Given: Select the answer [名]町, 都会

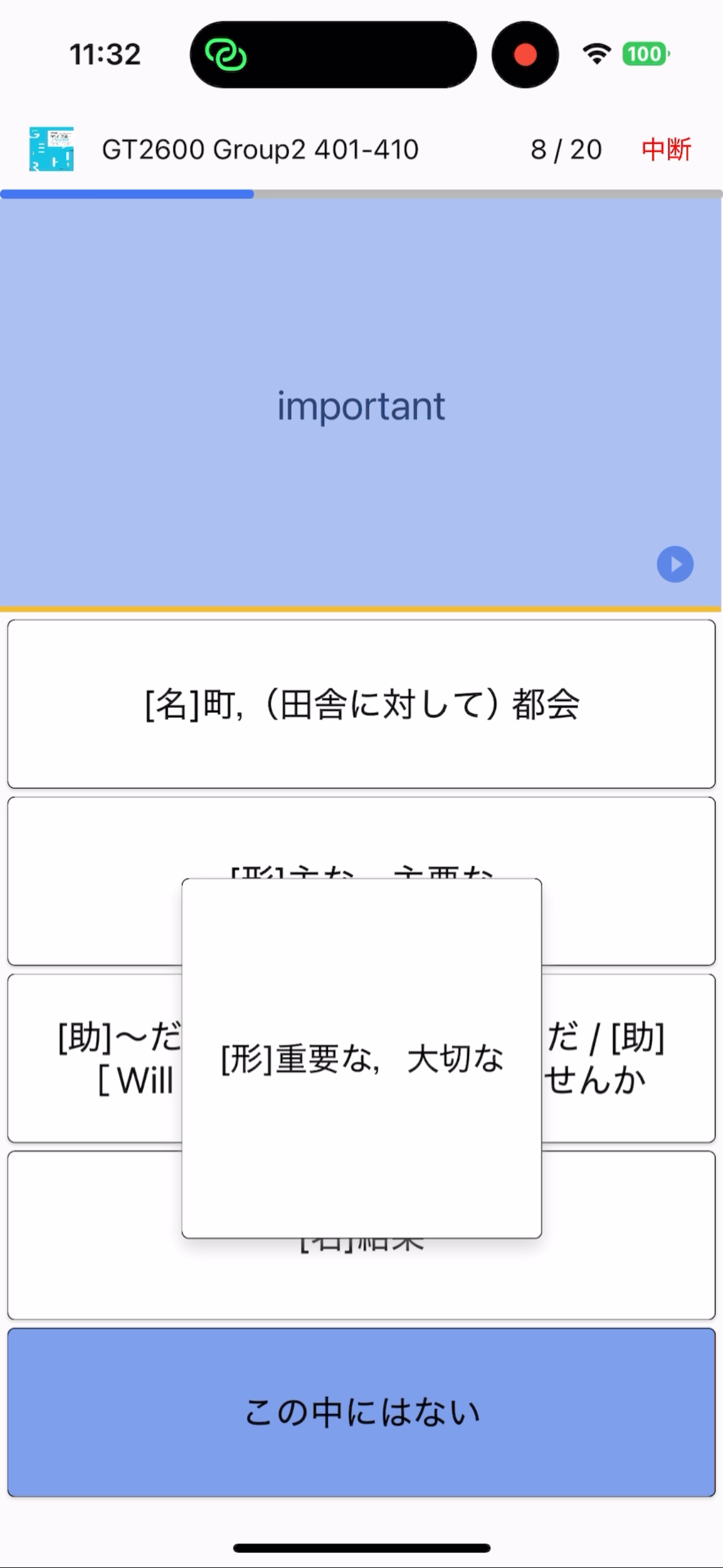Looking at the screenshot, I should [361, 704].
